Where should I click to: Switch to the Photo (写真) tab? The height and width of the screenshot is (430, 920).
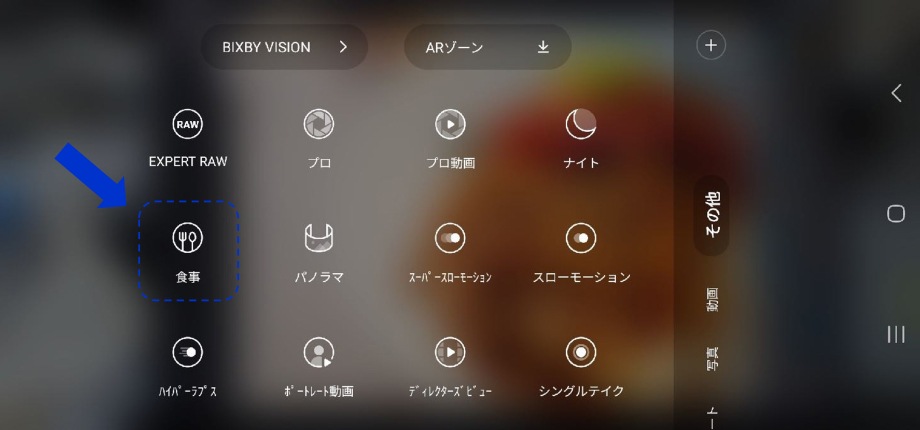(x=711, y=358)
